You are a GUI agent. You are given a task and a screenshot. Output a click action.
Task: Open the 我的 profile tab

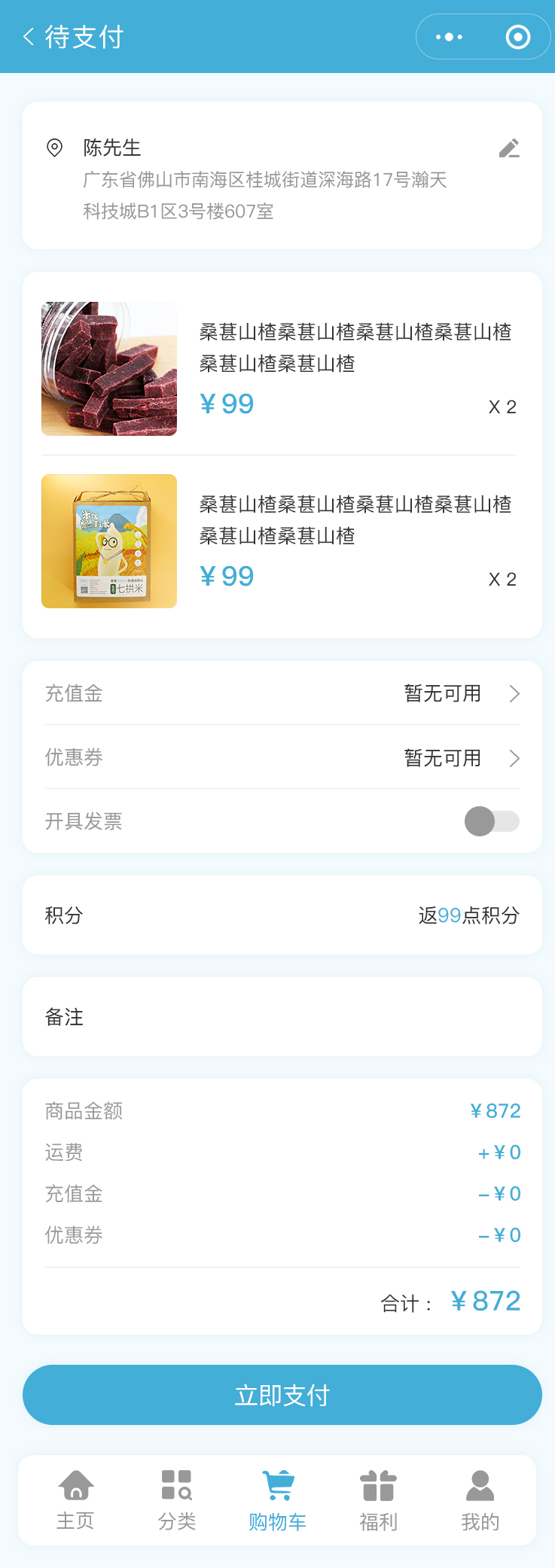coord(480,1500)
